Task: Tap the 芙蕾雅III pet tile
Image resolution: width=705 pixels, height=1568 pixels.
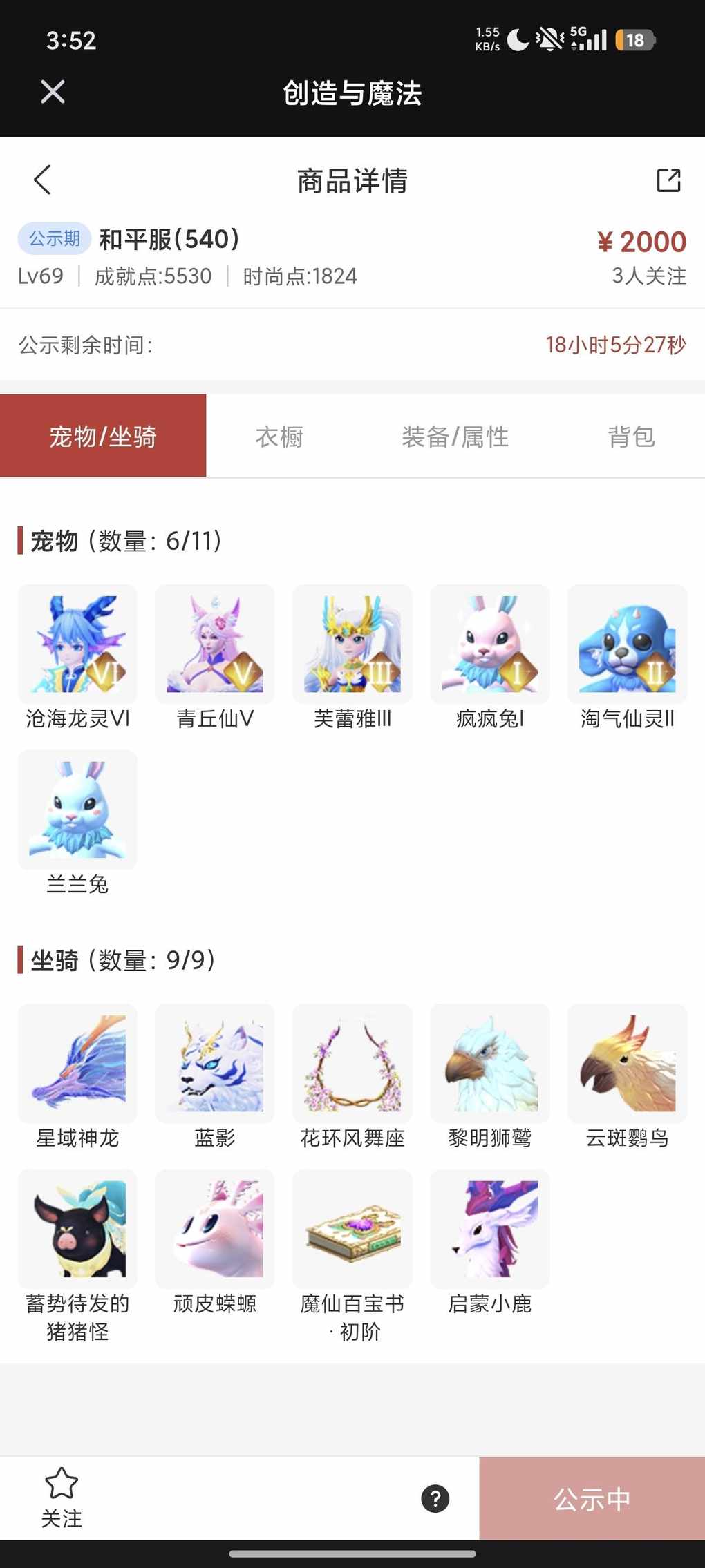Action: (352, 644)
